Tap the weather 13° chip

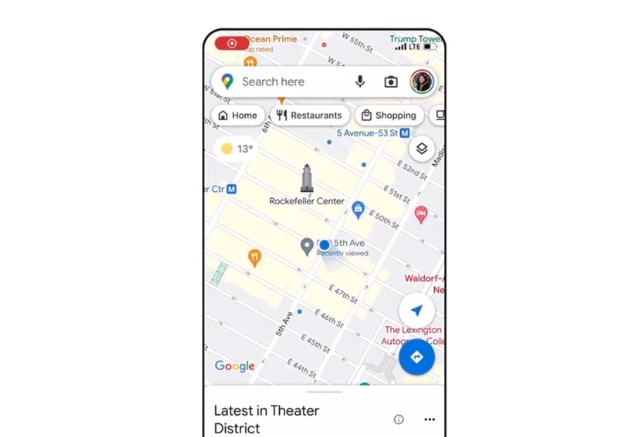pos(236,149)
